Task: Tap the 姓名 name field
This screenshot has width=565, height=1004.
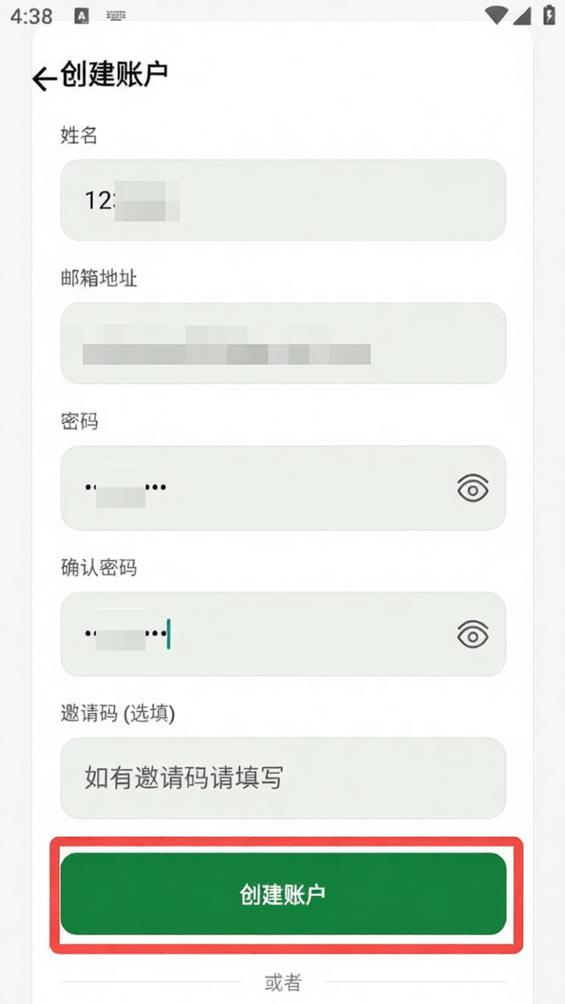Action: click(x=283, y=200)
